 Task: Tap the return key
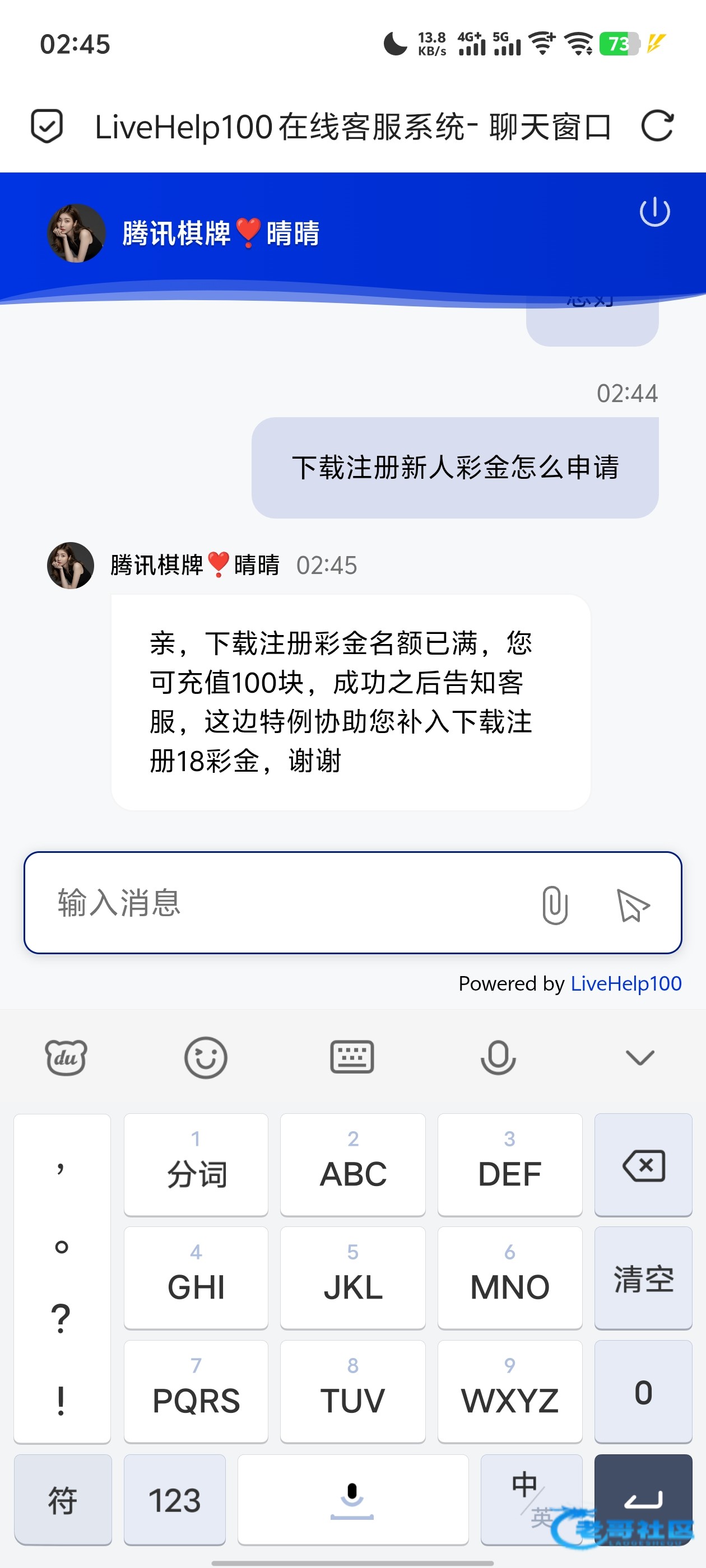643,1500
